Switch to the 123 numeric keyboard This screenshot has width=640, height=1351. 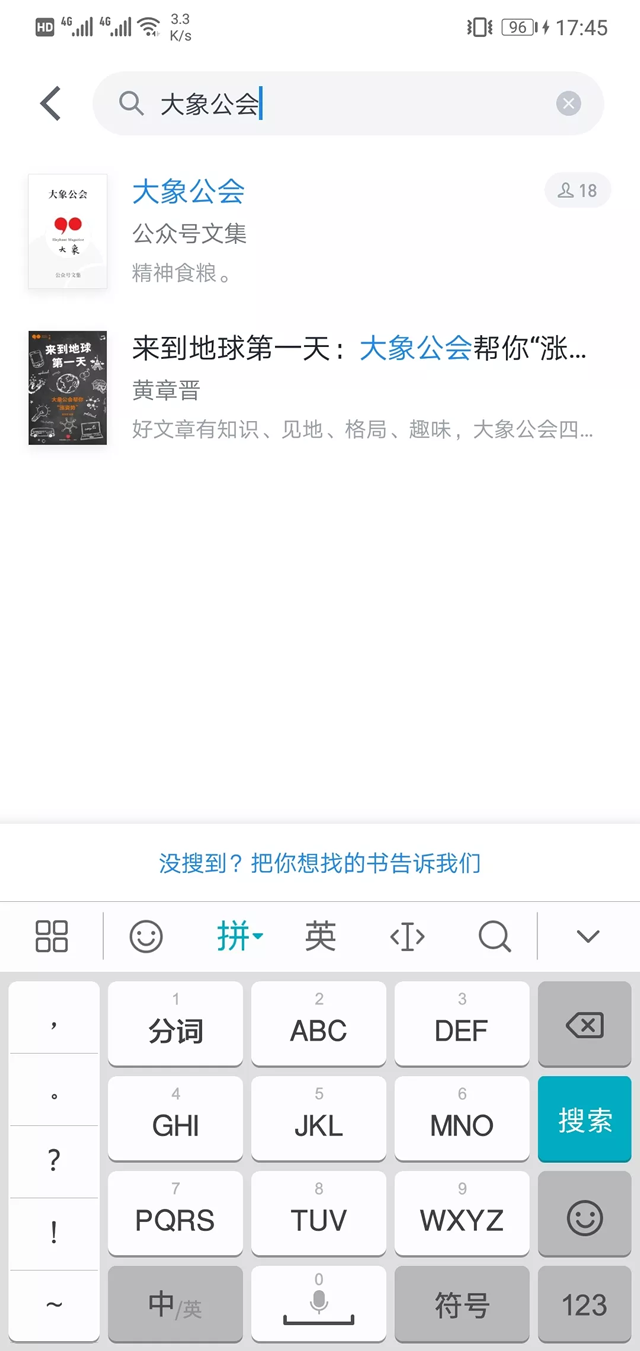coord(584,1304)
